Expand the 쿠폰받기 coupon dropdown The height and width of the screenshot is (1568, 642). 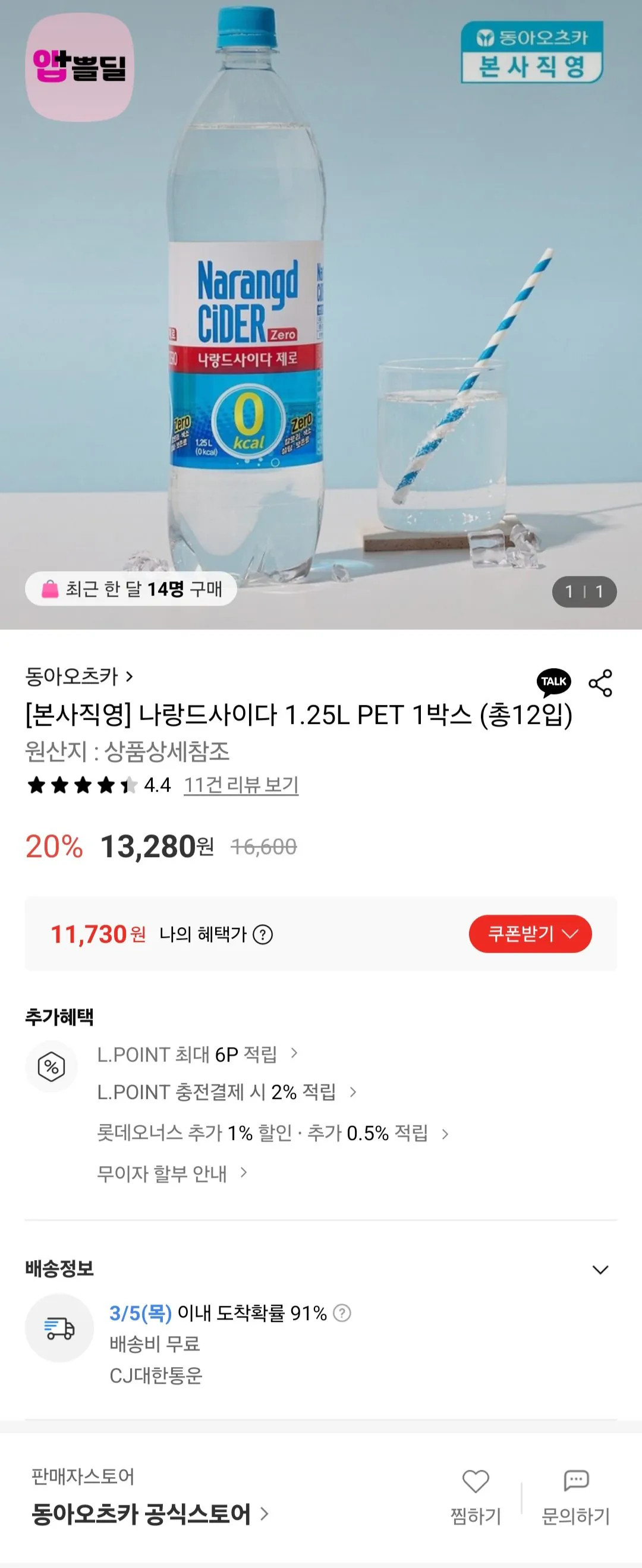tap(530, 934)
